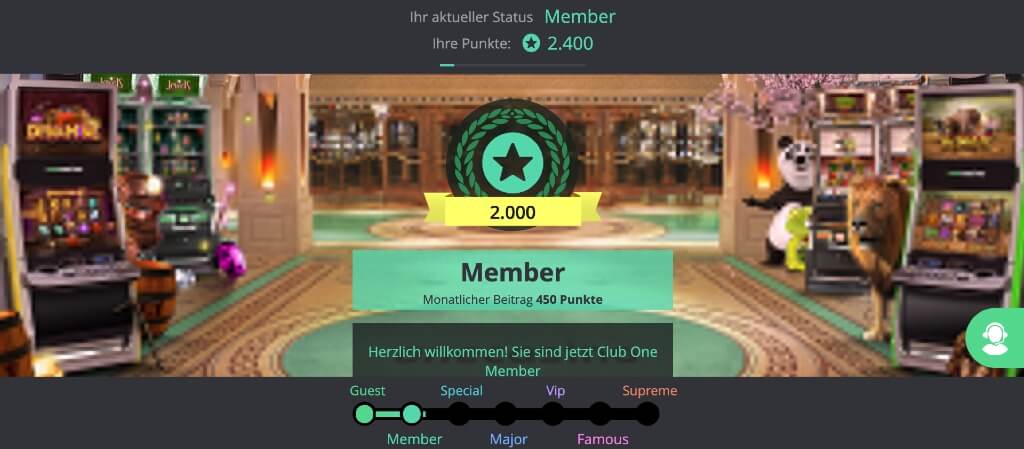This screenshot has height=449, width=1024.
Task: View the Major level stage
Action: pos(506,414)
